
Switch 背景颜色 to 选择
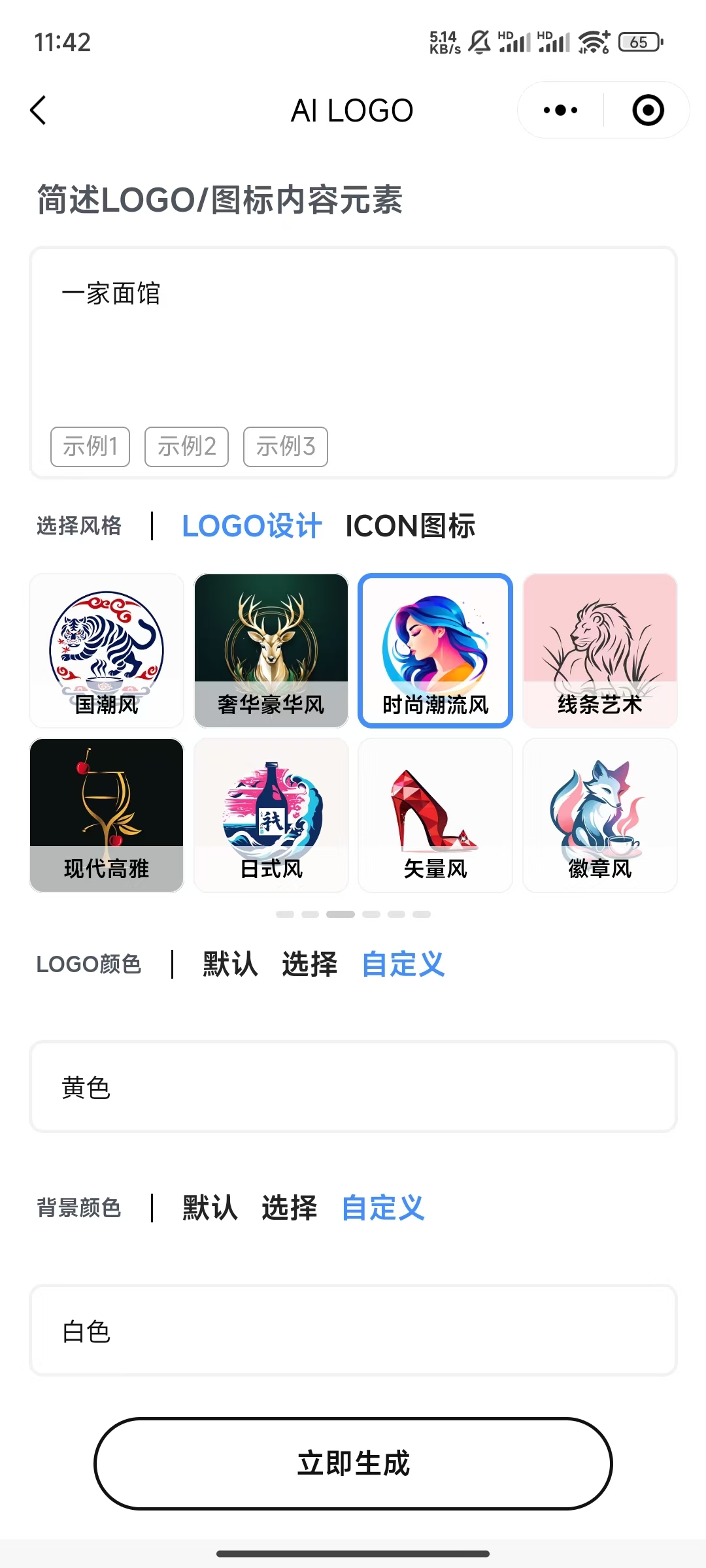tap(289, 1207)
